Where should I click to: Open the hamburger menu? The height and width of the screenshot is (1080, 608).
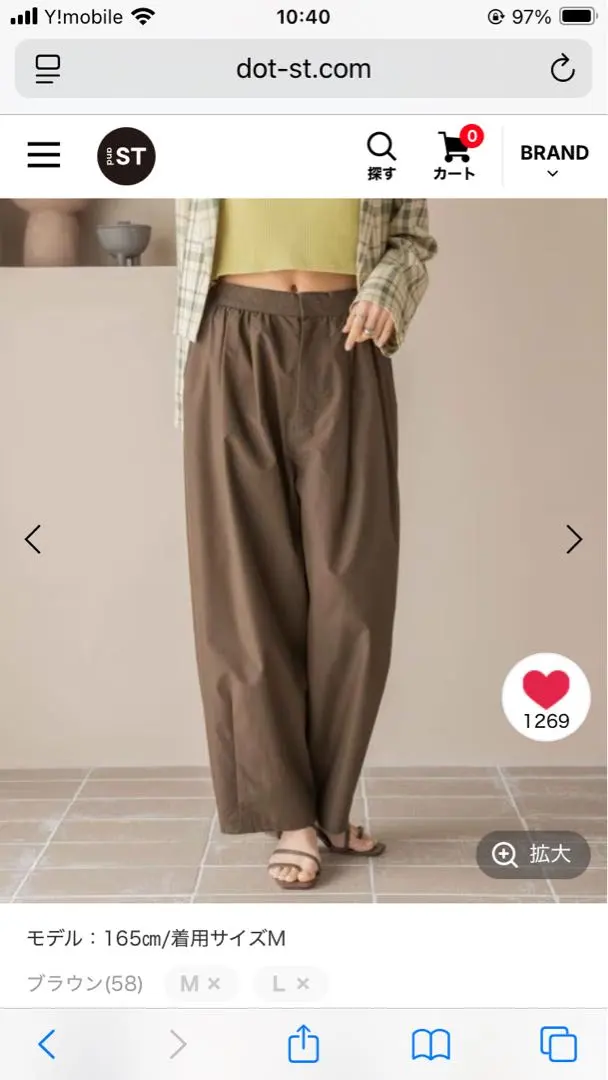click(44, 155)
